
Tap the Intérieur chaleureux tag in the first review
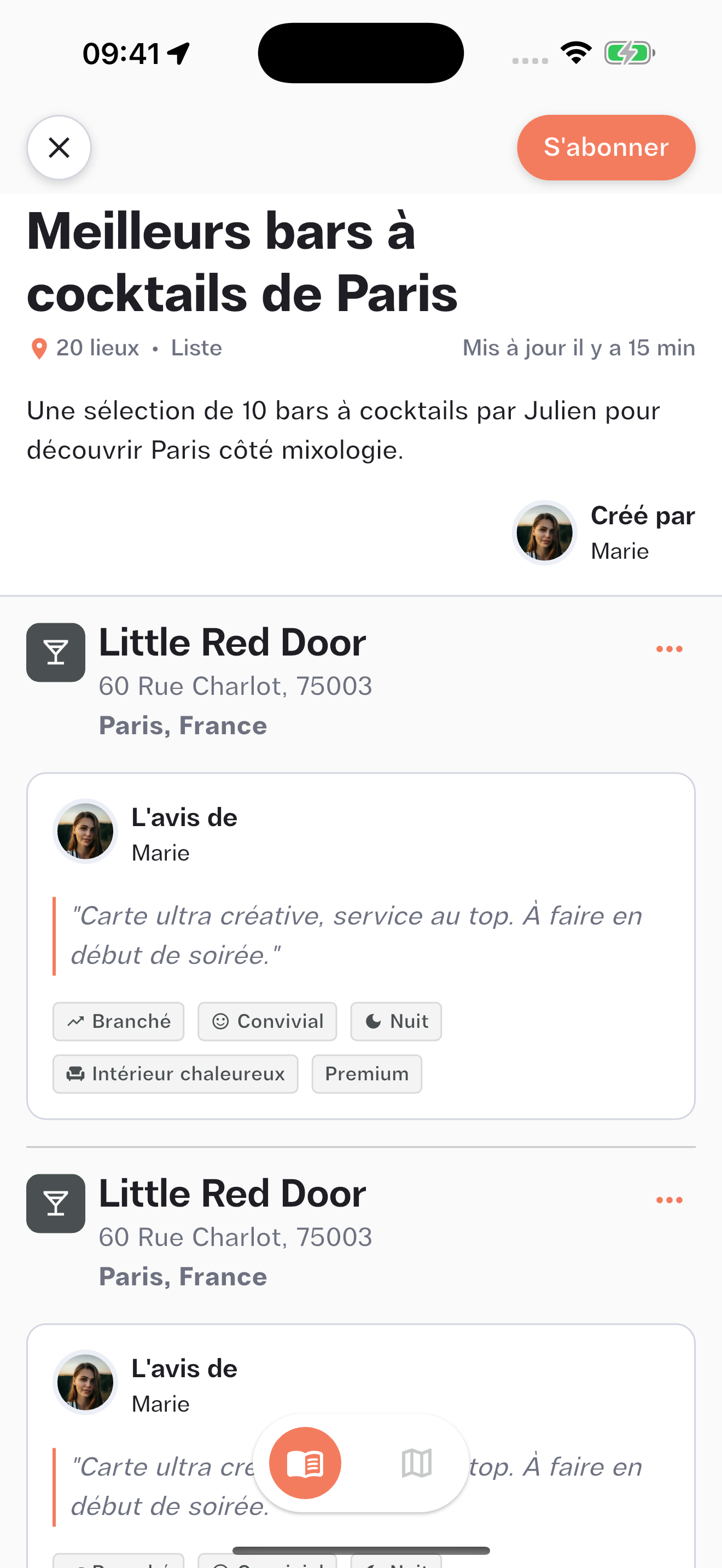(x=176, y=1074)
